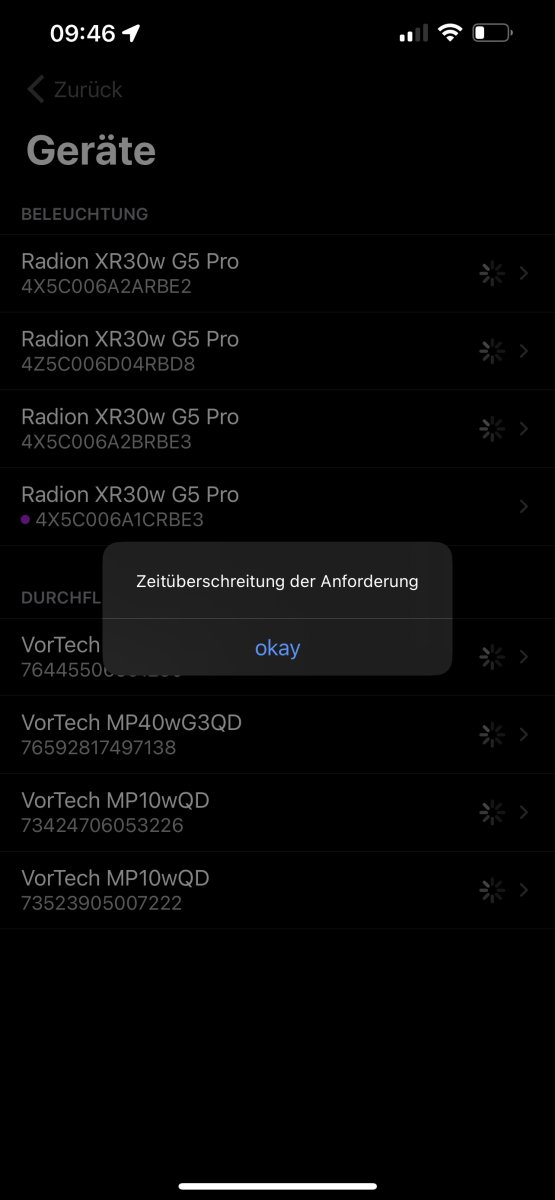This screenshot has width=555, height=1200.
Task: Open VorTech MP40wG3QD 76592817497138
Action: (277, 735)
